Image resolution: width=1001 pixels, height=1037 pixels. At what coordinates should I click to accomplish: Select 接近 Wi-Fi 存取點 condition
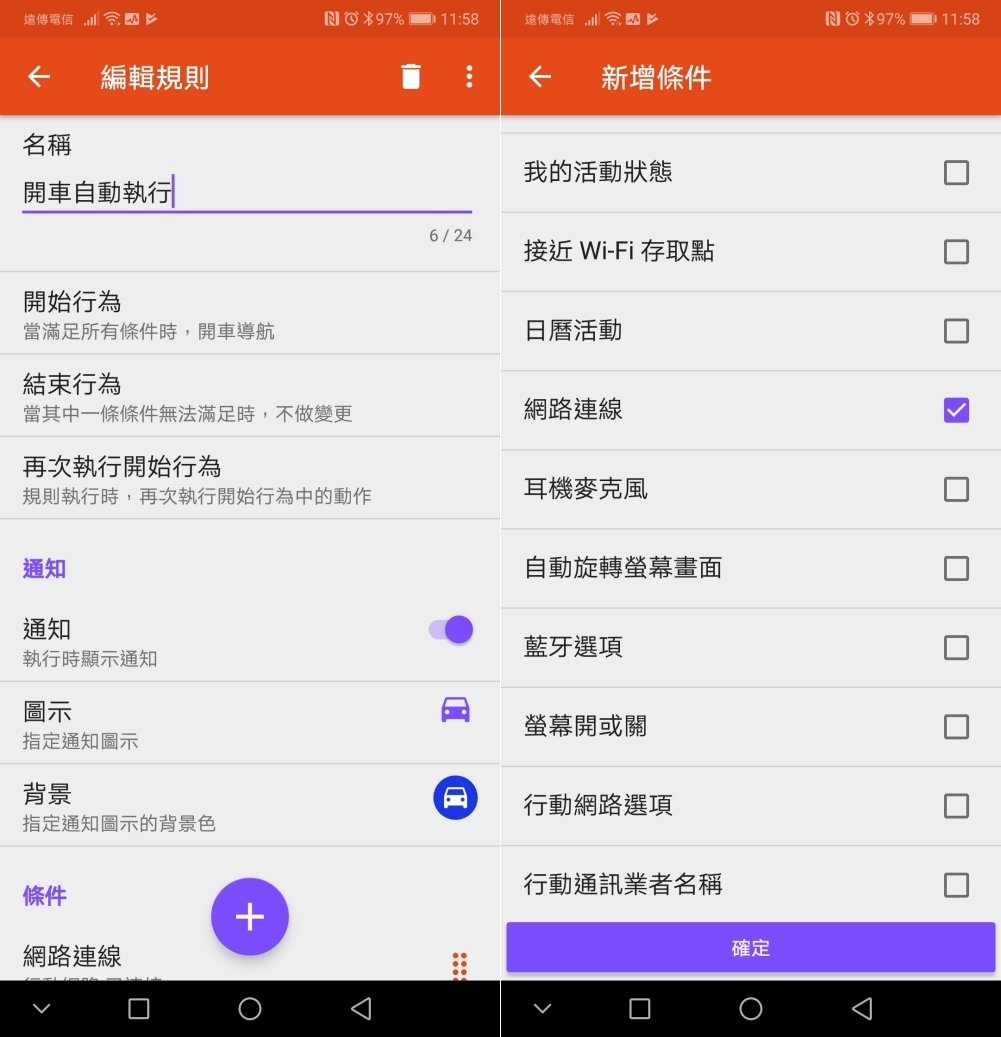tap(956, 252)
